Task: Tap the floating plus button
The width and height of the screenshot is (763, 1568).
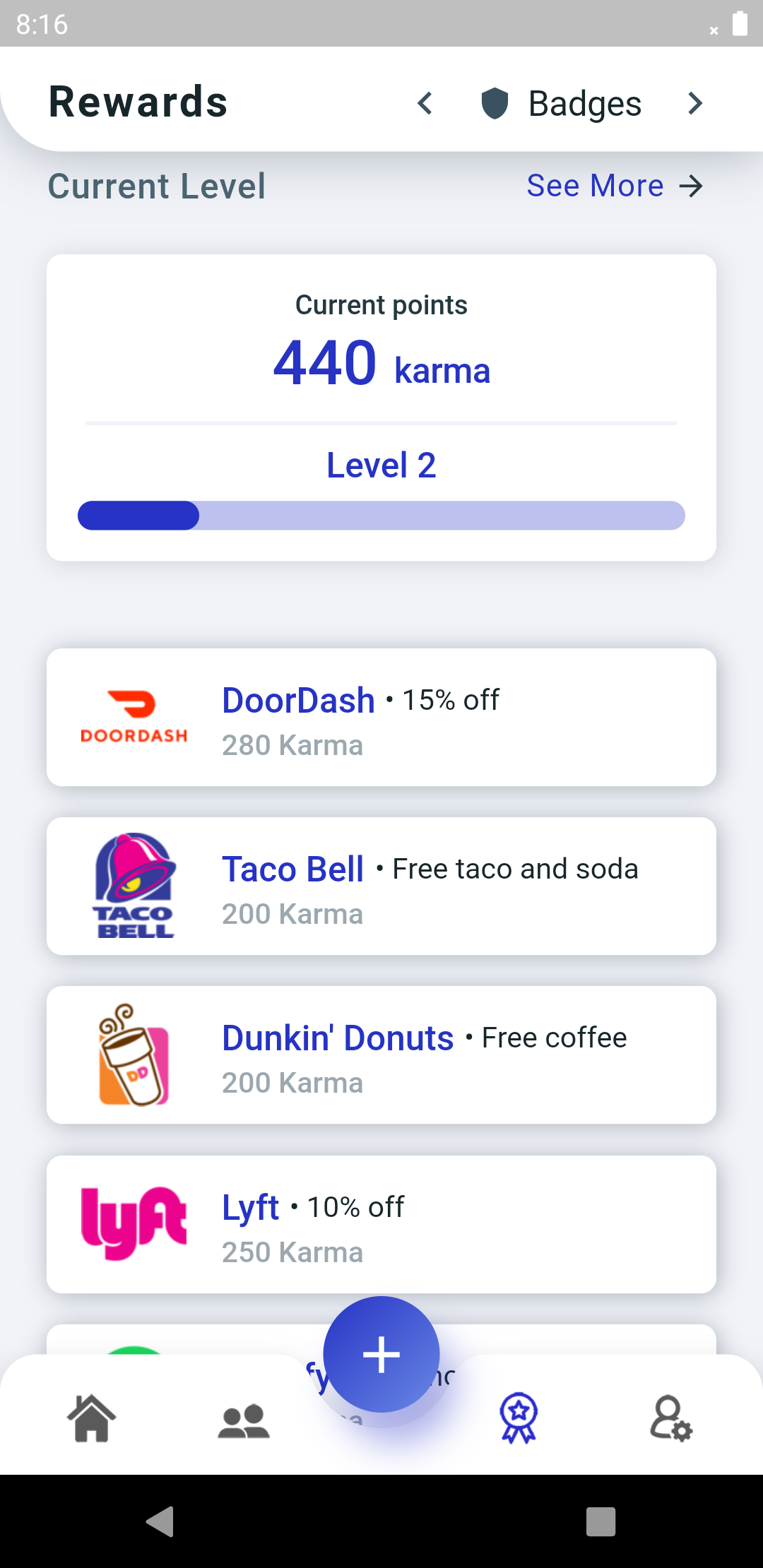Action: click(x=381, y=1354)
